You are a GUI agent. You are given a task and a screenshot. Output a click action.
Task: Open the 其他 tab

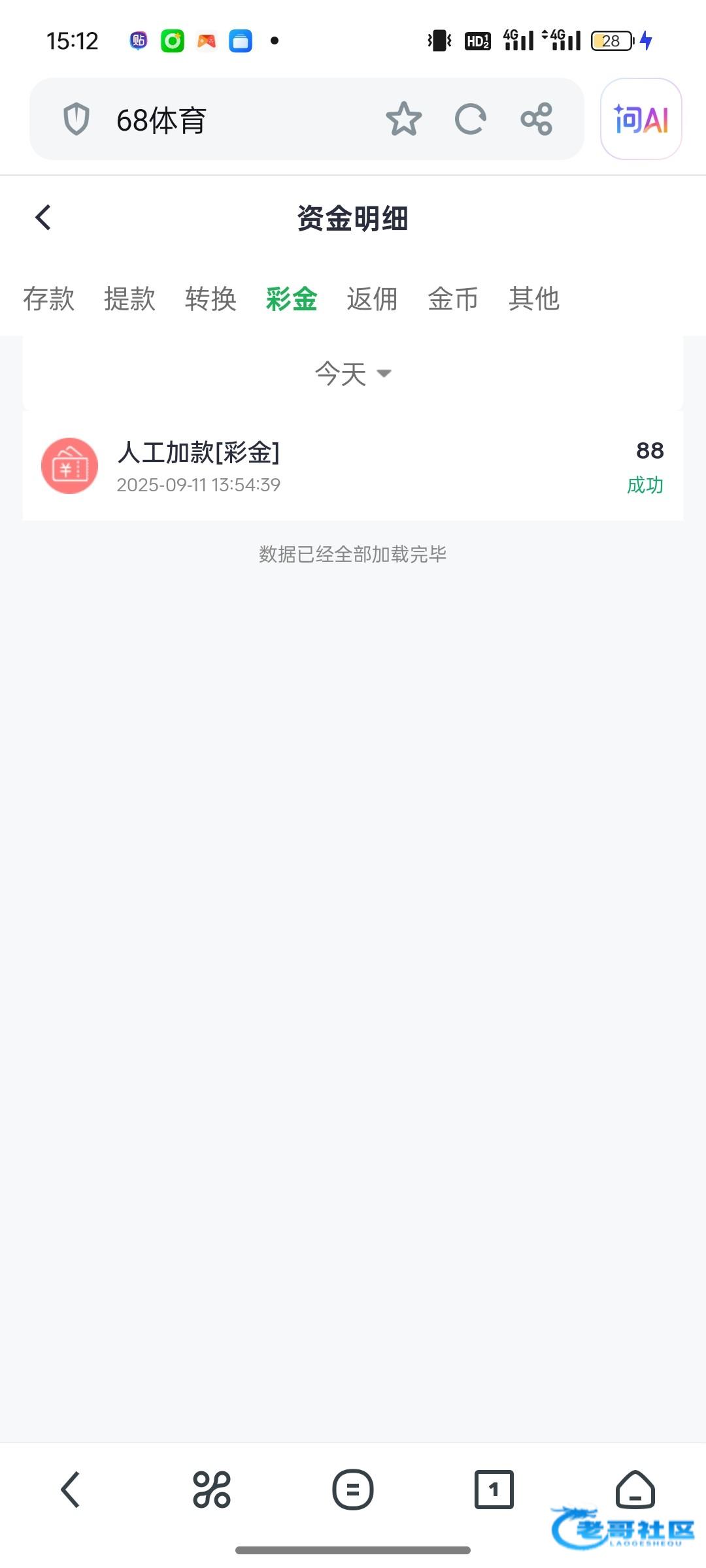click(534, 299)
